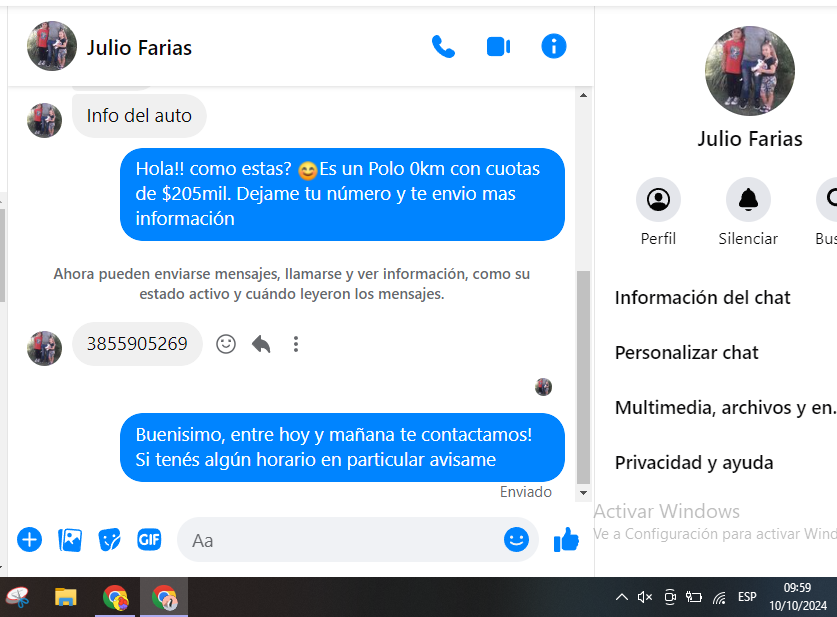Choose a sticker to send
Image resolution: width=837 pixels, height=617 pixels.
click(109, 540)
